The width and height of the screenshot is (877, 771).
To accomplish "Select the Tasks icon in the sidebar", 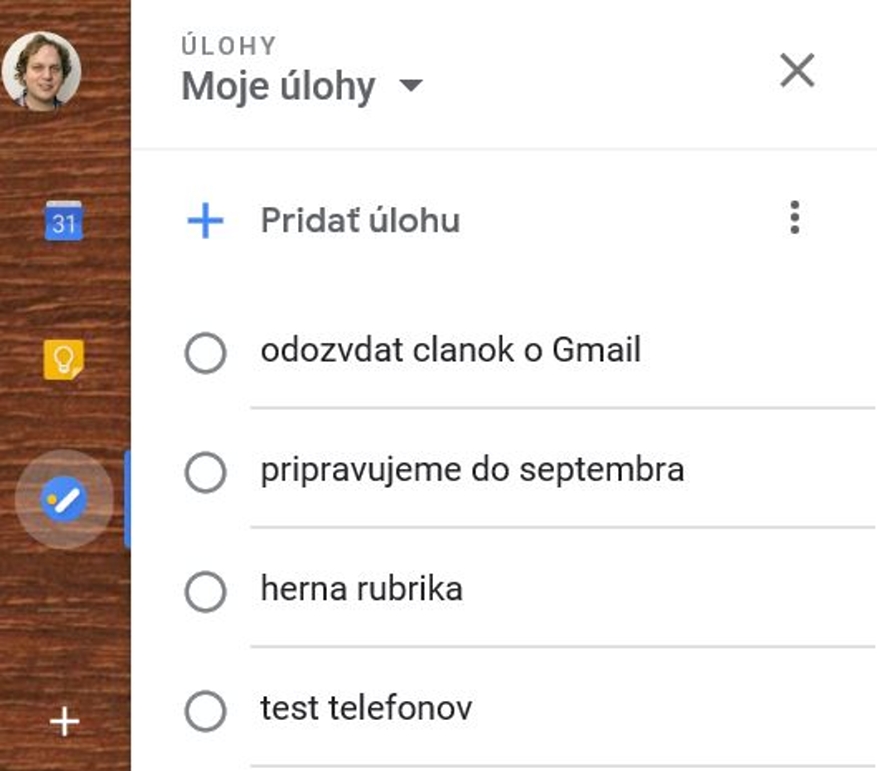I will [64, 498].
